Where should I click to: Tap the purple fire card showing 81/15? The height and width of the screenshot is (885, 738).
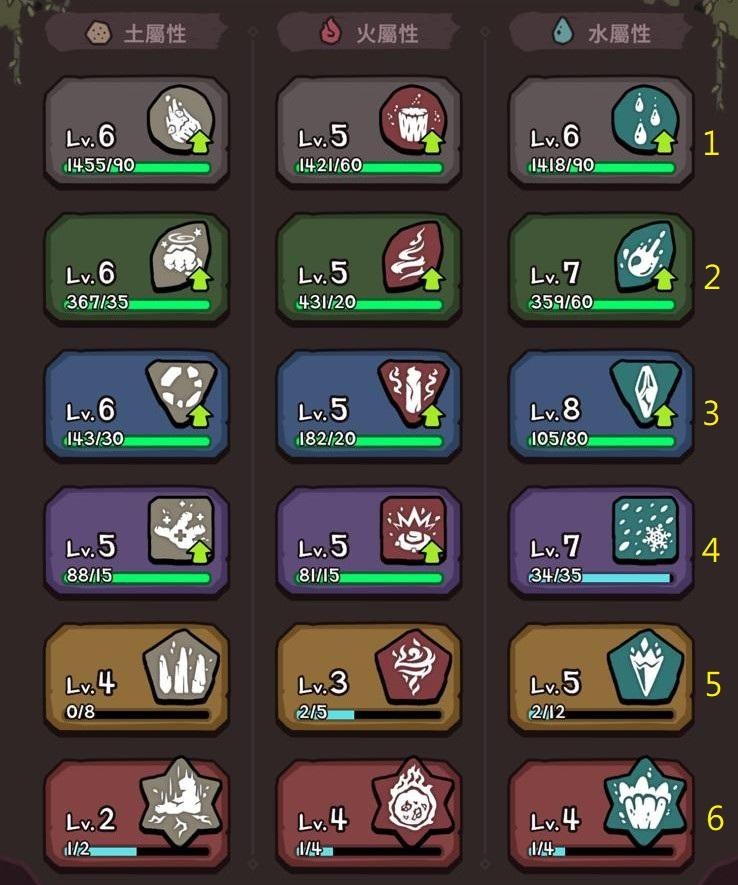369,541
